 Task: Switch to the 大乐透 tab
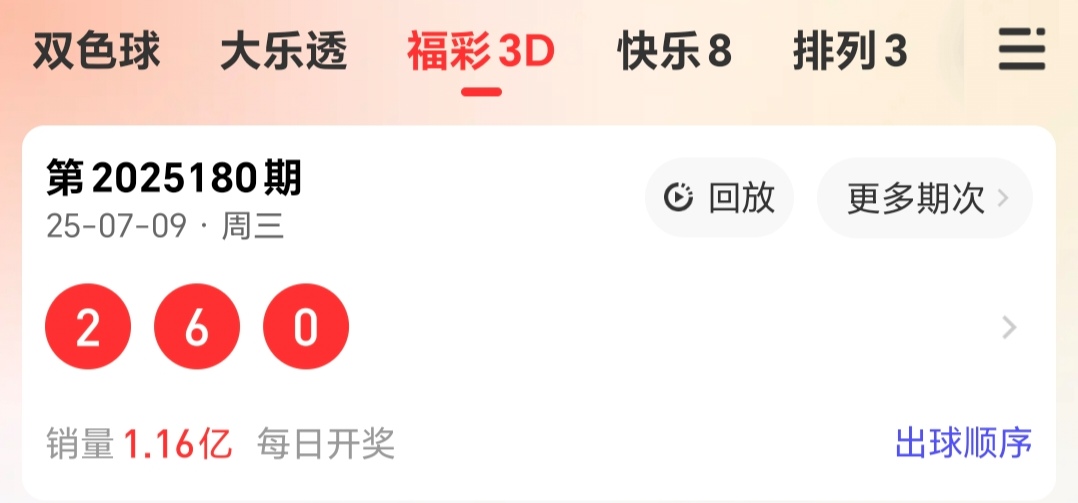coord(283,52)
